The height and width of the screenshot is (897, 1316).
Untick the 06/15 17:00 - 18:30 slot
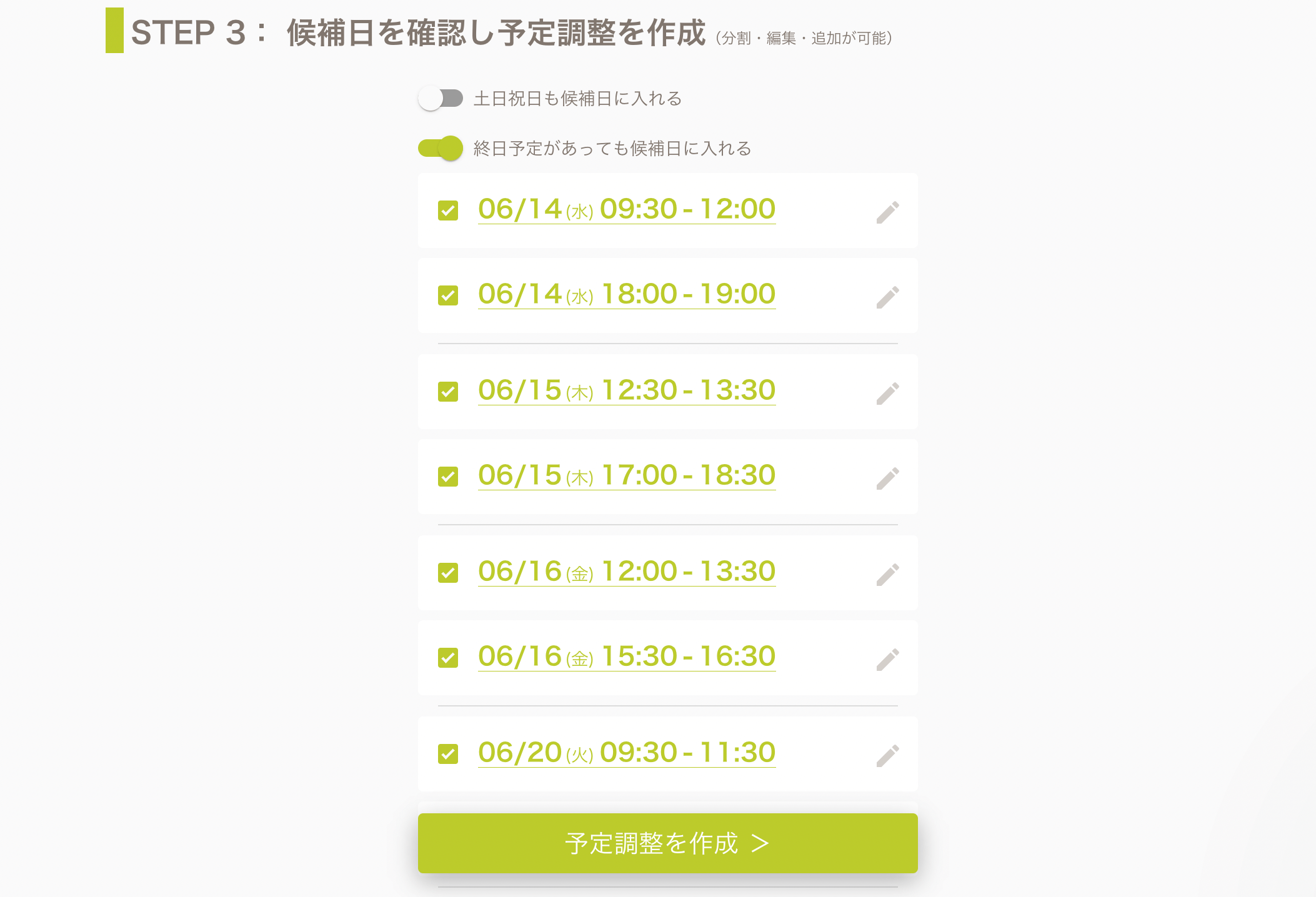click(x=448, y=477)
